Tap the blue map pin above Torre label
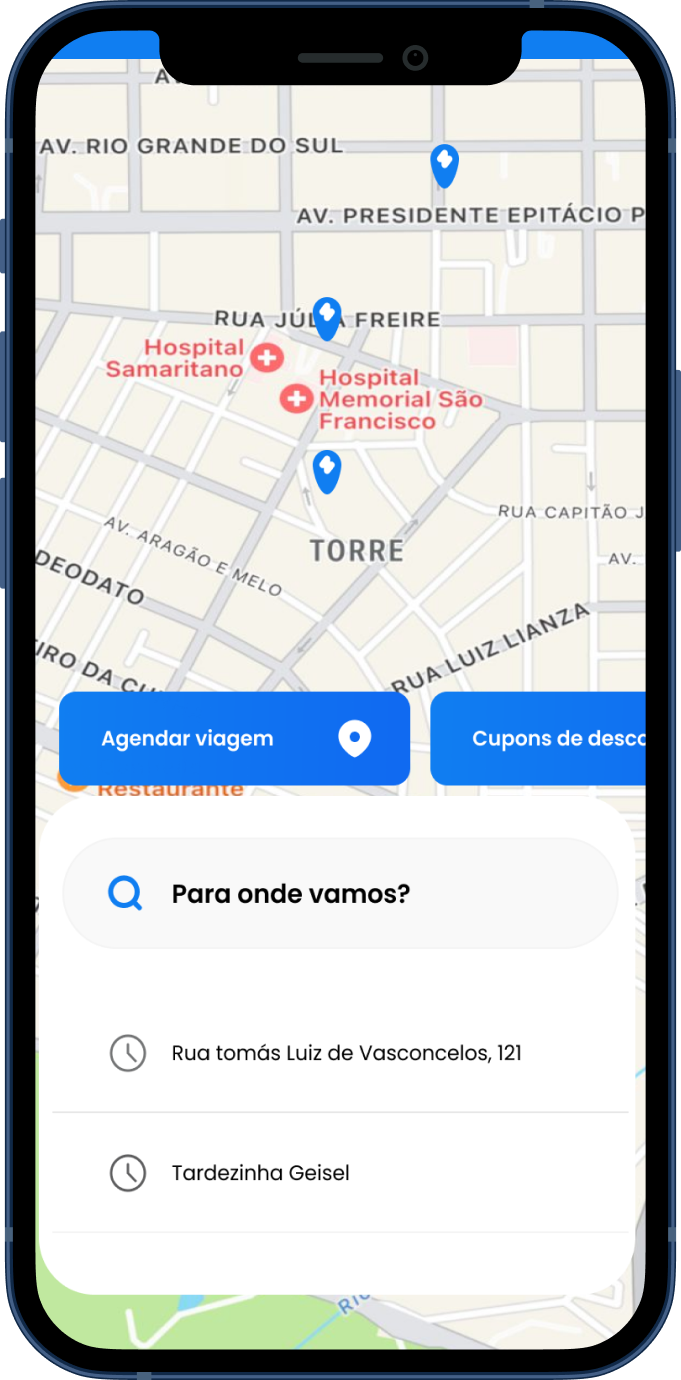Viewport: 681px width, 1380px height. pyautogui.click(x=327, y=471)
